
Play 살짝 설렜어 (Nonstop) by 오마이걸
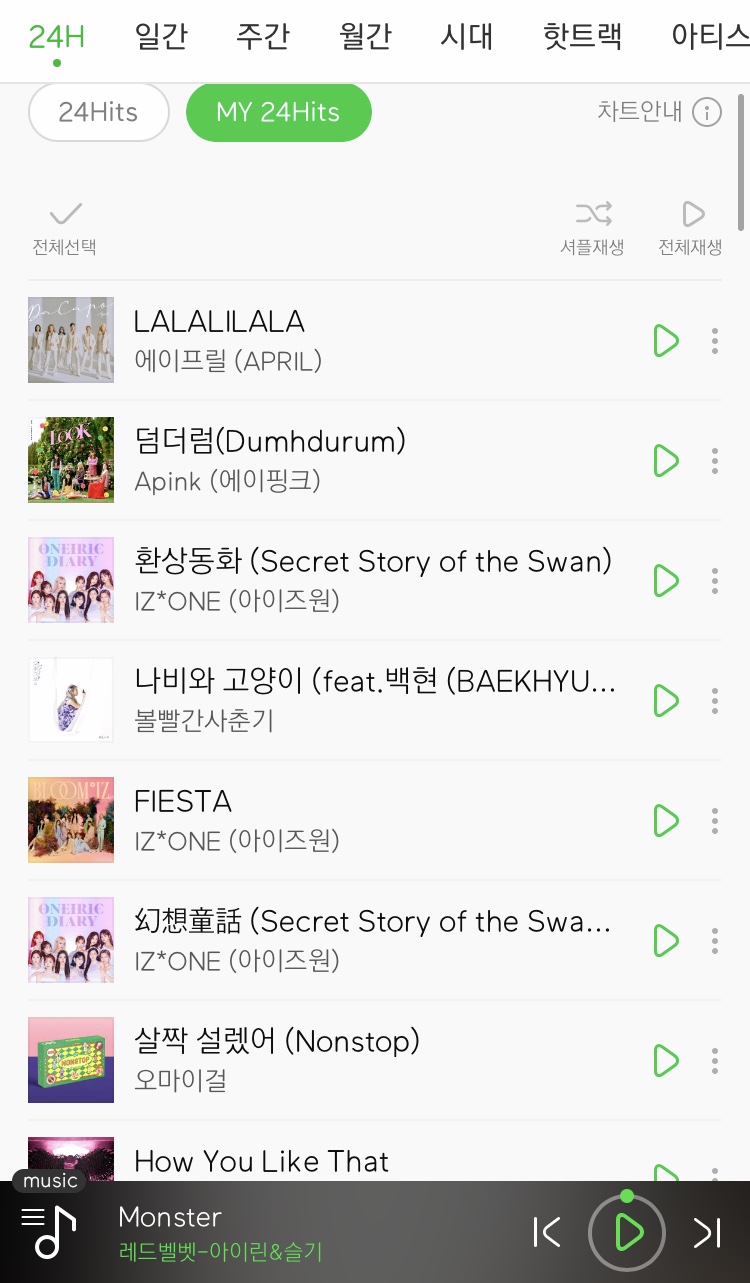665,1060
